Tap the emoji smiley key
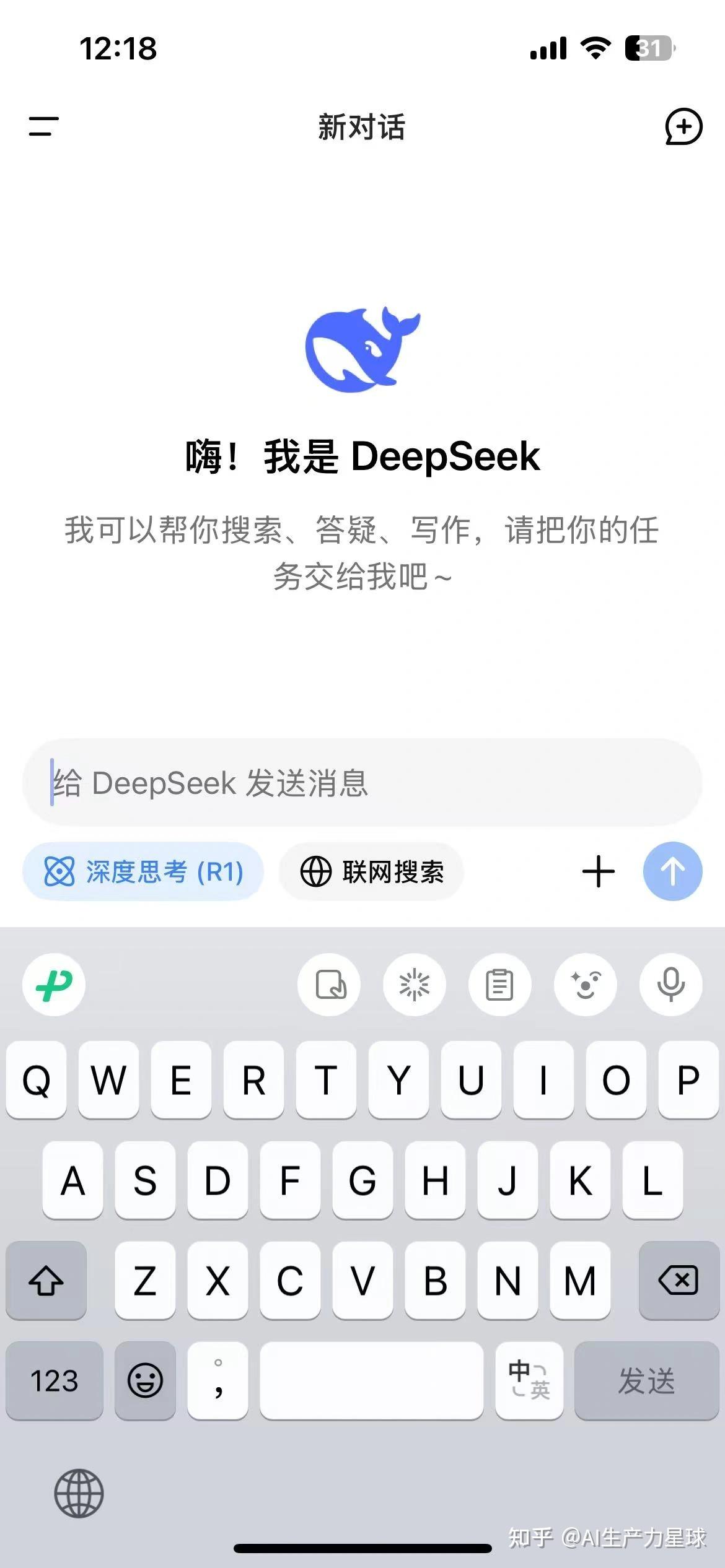The width and height of the screenshot is (725, 1568). 144,1381
